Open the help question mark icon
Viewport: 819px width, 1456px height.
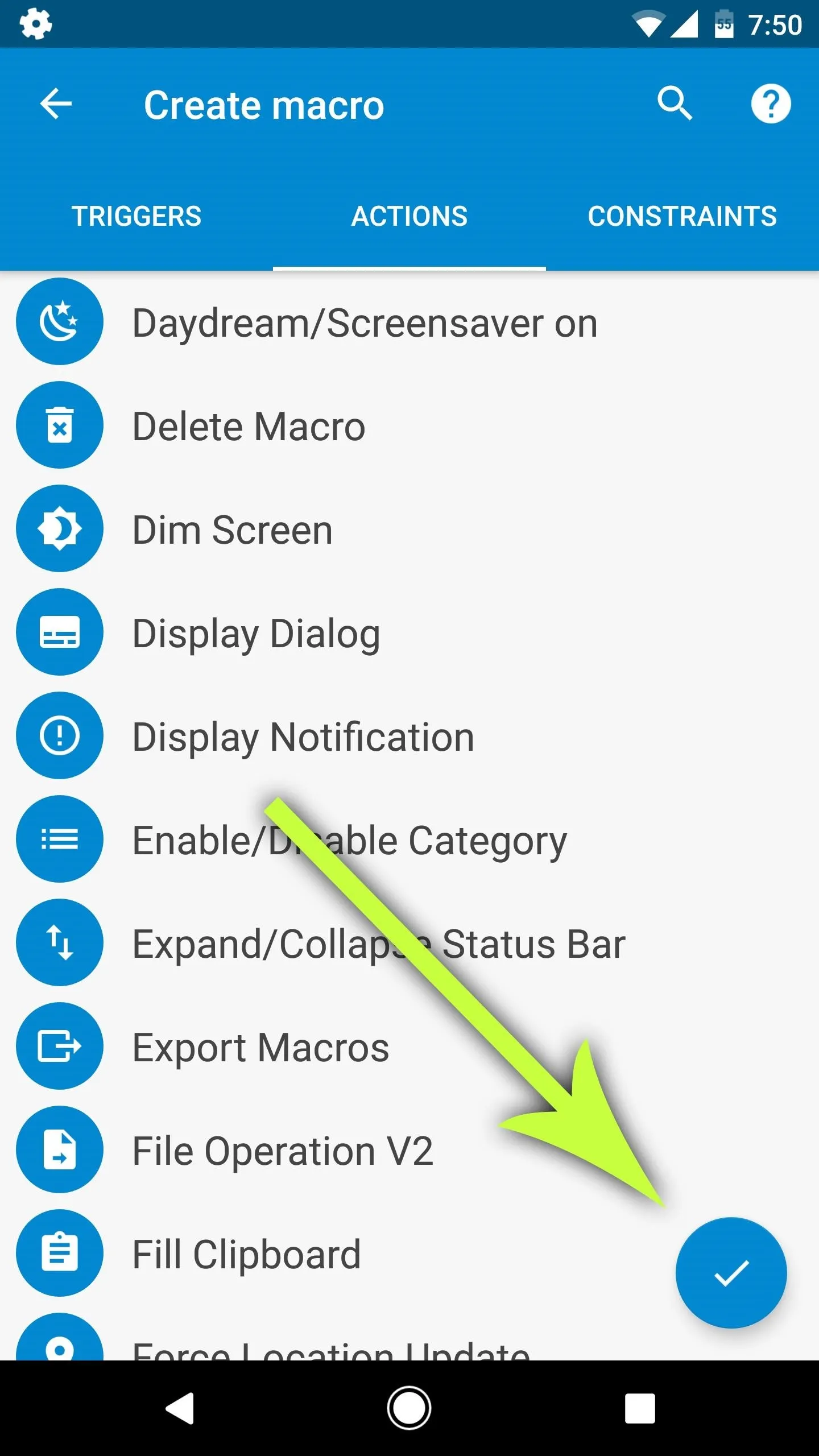click(x=771, y=104)
